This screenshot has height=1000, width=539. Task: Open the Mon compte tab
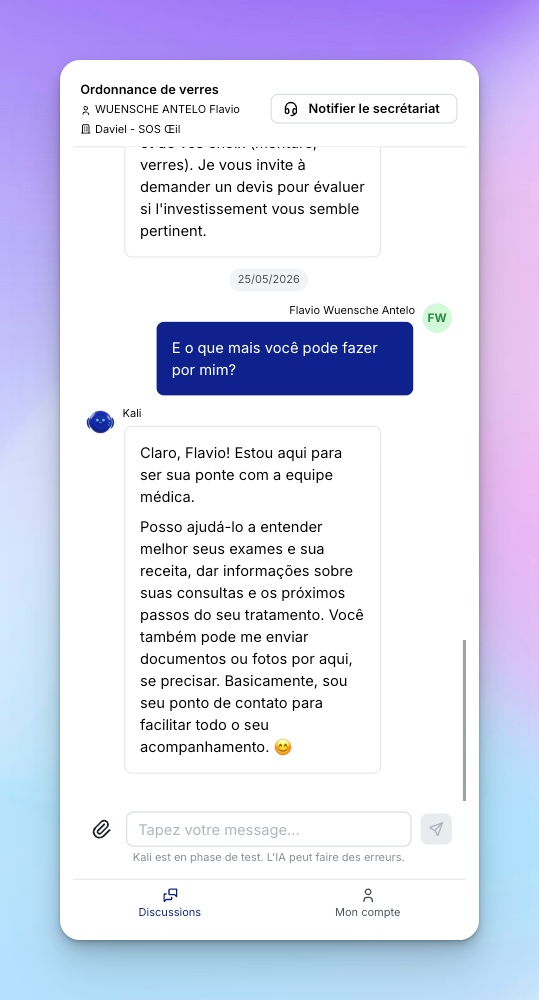(x=367, y=903)
